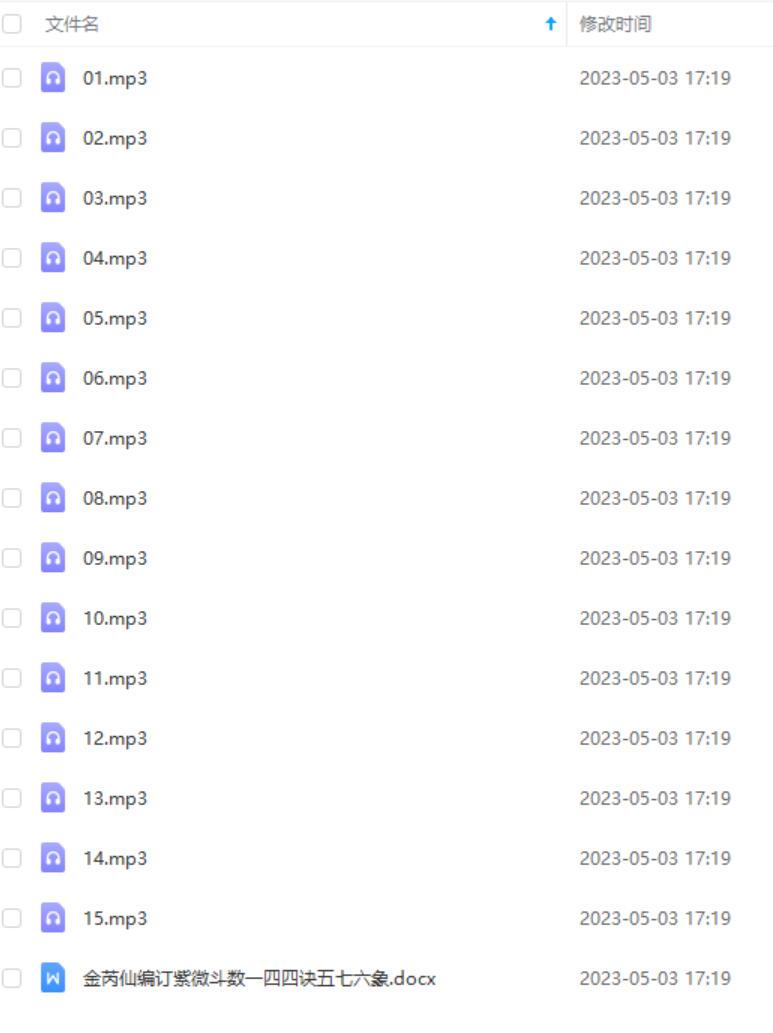Sort files by 文件名 column
The width and height of the screenshot is (773, 1033).
click(72, 24)
